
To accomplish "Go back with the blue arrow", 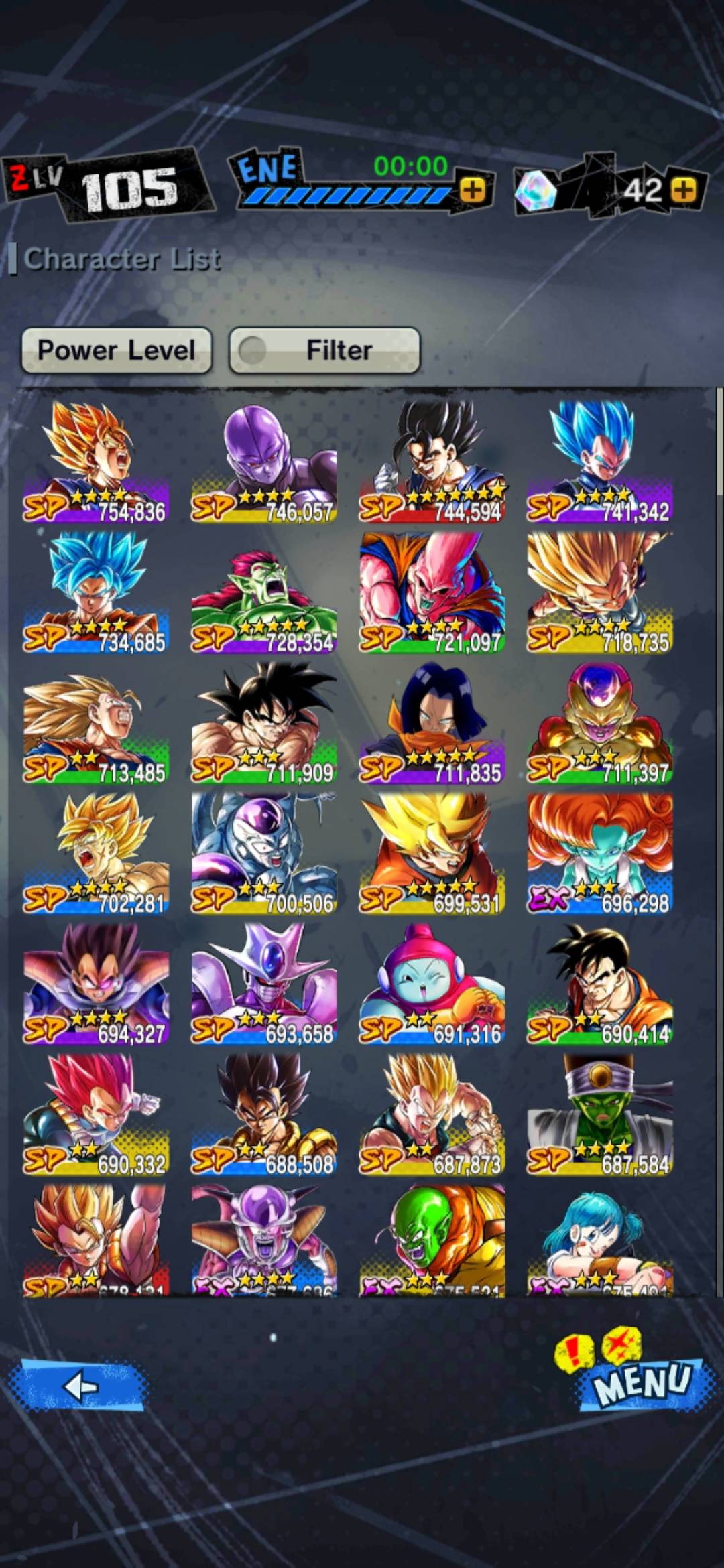I will pyautogui.click(x=79, y=1386).
